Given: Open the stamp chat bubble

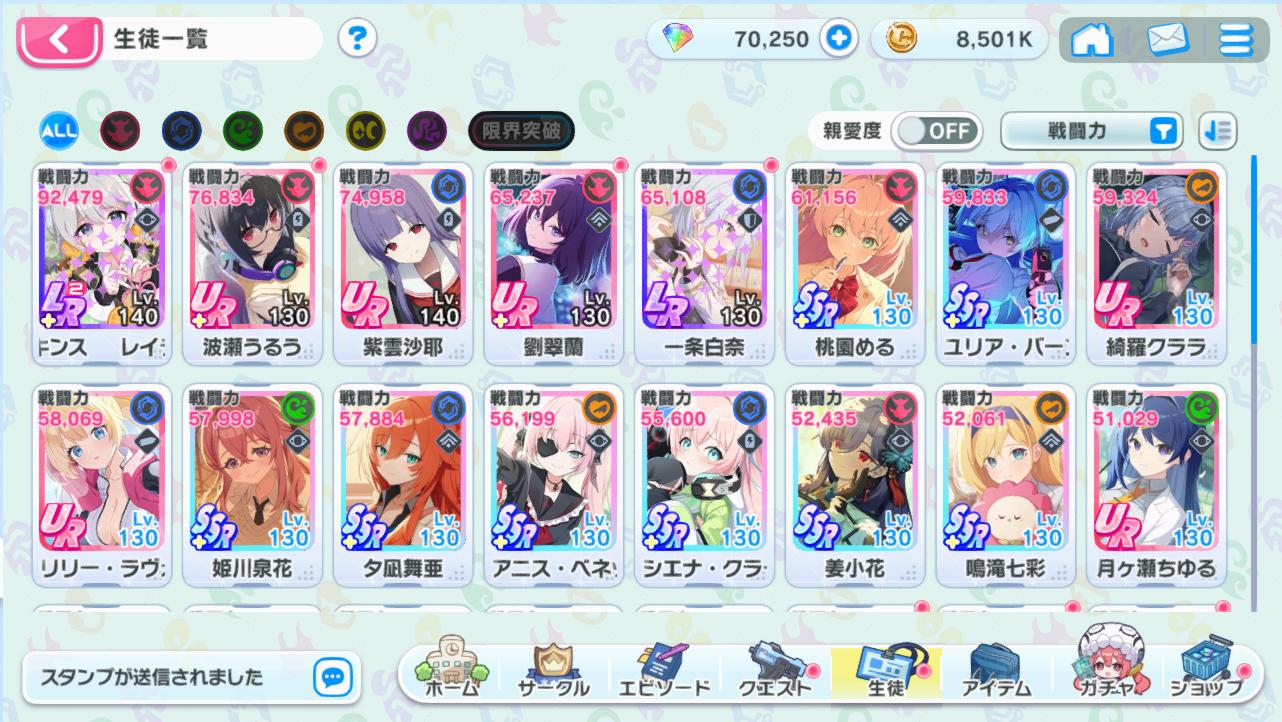Looking at the screenshot, I should (x=332, y=677).
